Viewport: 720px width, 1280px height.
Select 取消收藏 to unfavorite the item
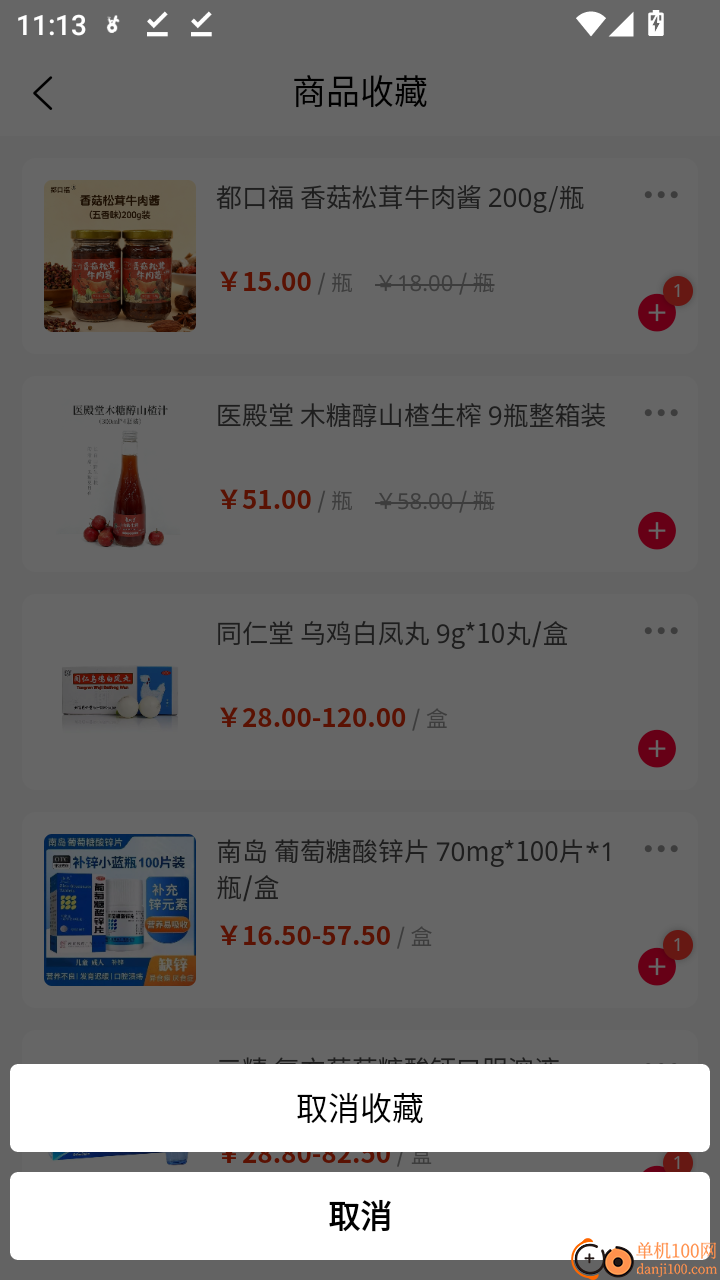pyautogui.click(x=360, y=1108)
